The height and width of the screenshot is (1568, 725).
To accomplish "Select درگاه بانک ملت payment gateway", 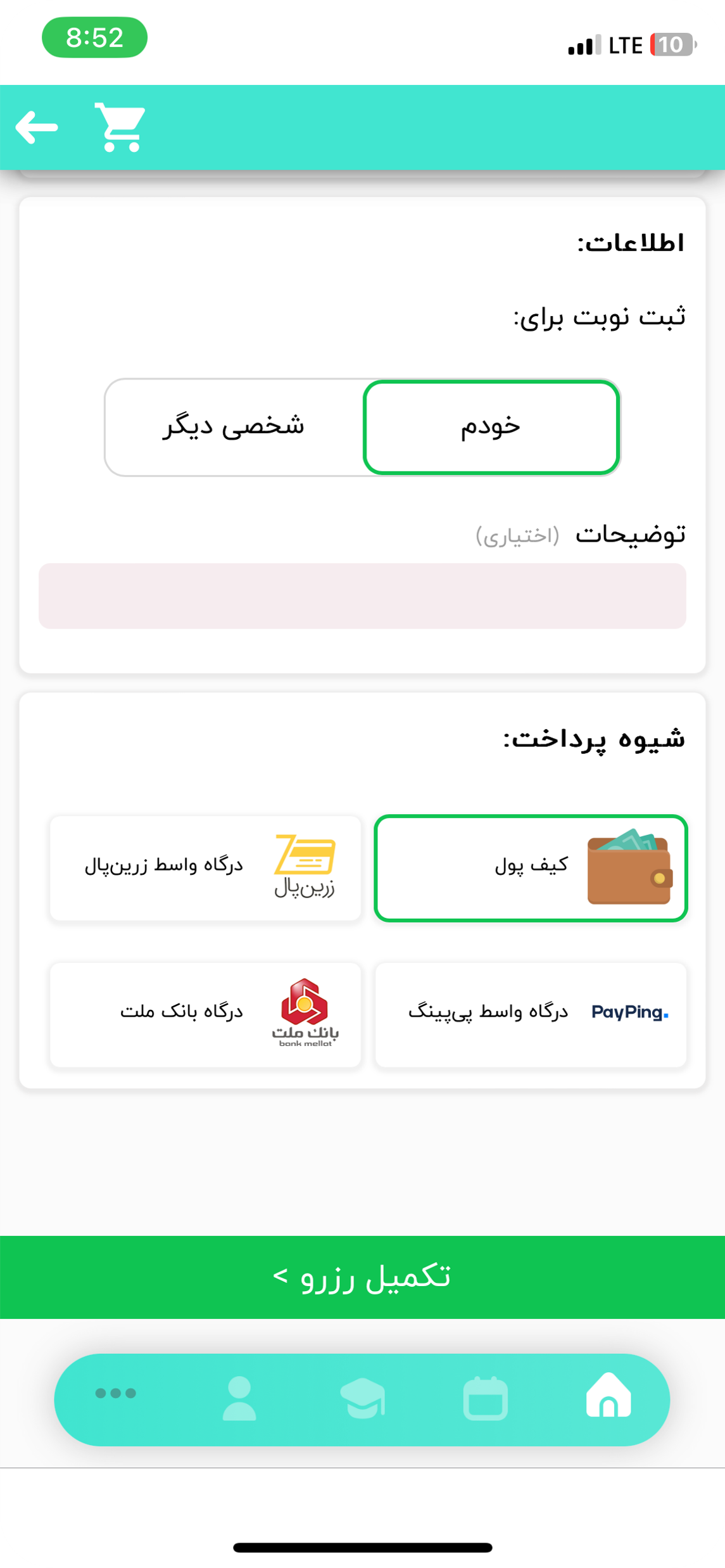I will (x=206, y=1015).
